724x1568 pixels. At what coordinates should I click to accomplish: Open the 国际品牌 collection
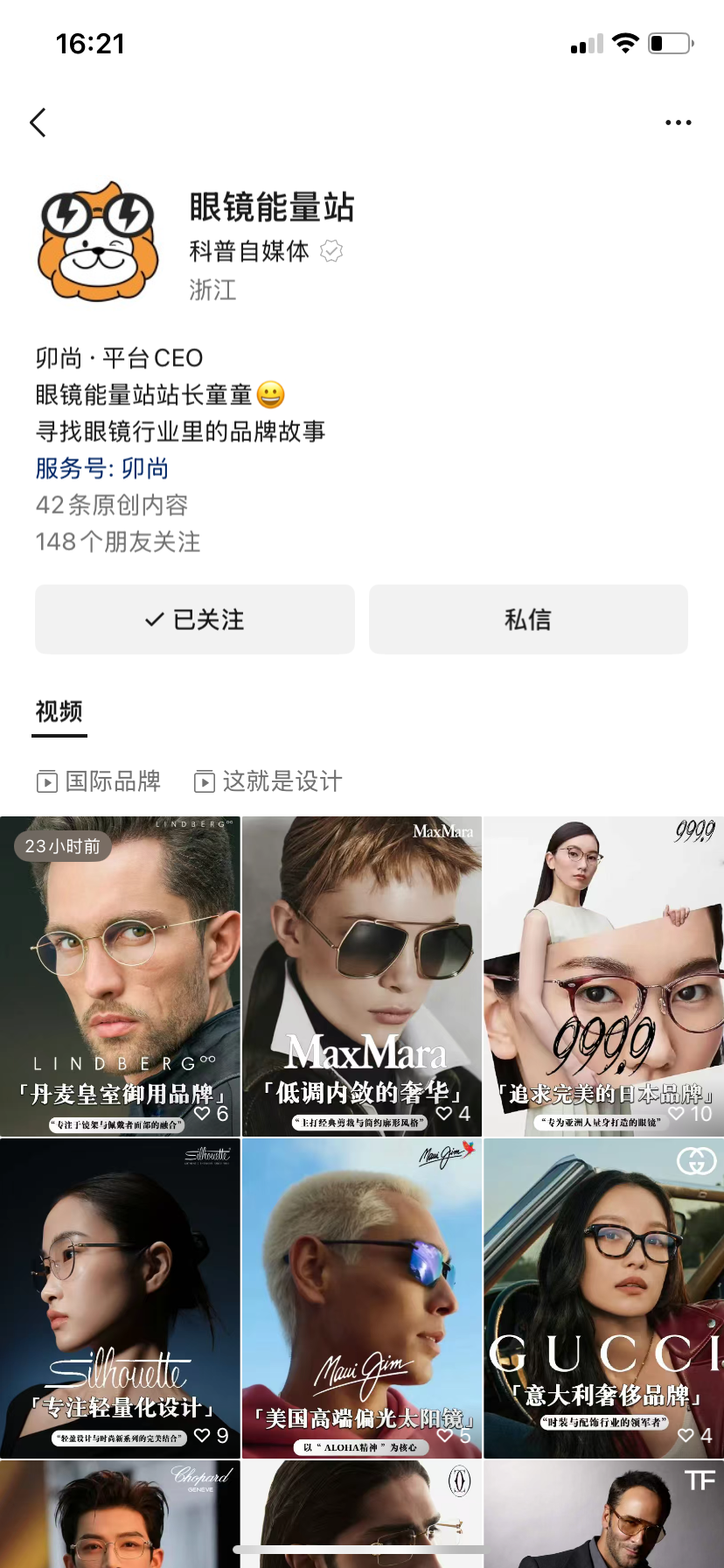pos(99,781)
